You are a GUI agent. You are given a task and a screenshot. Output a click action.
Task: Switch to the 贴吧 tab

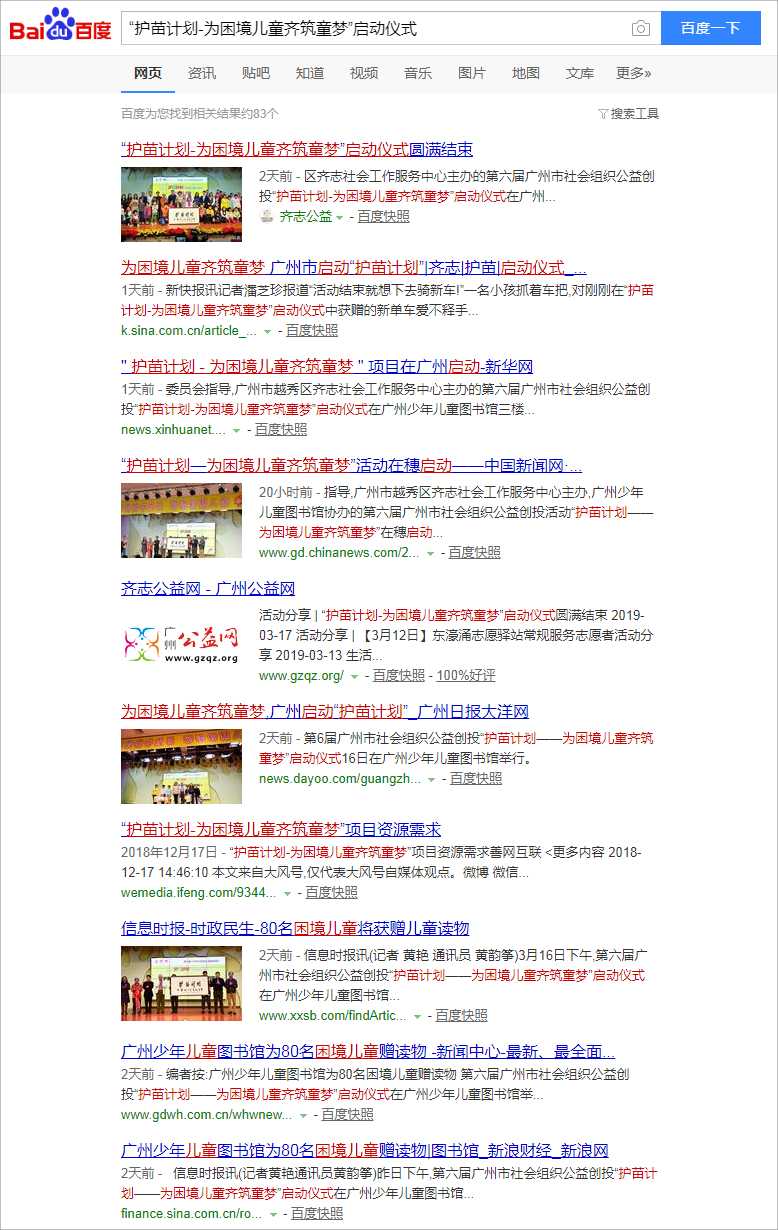click(x=256, y=73)
